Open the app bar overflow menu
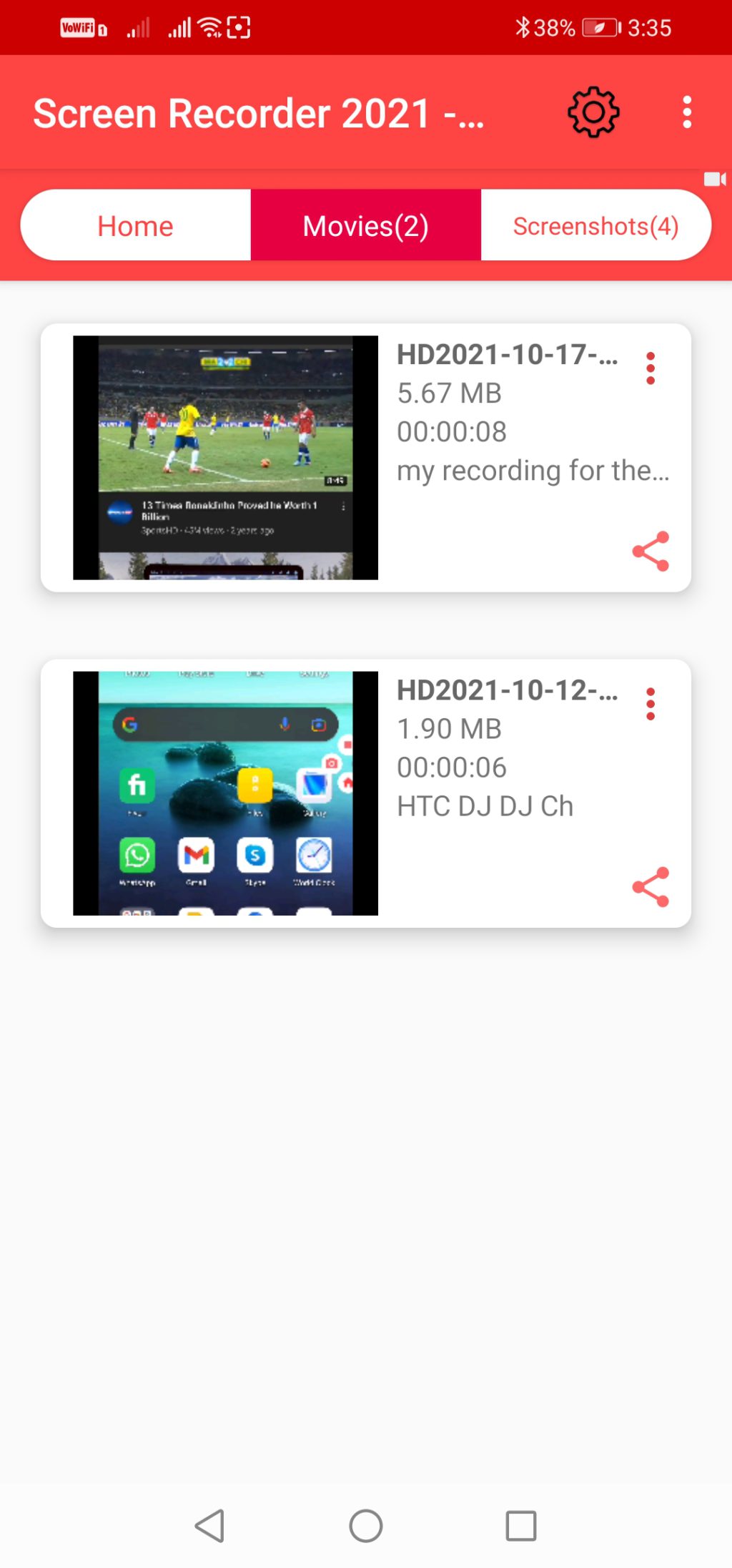The width and height of the screenshot is (732, 1568). 687,112
